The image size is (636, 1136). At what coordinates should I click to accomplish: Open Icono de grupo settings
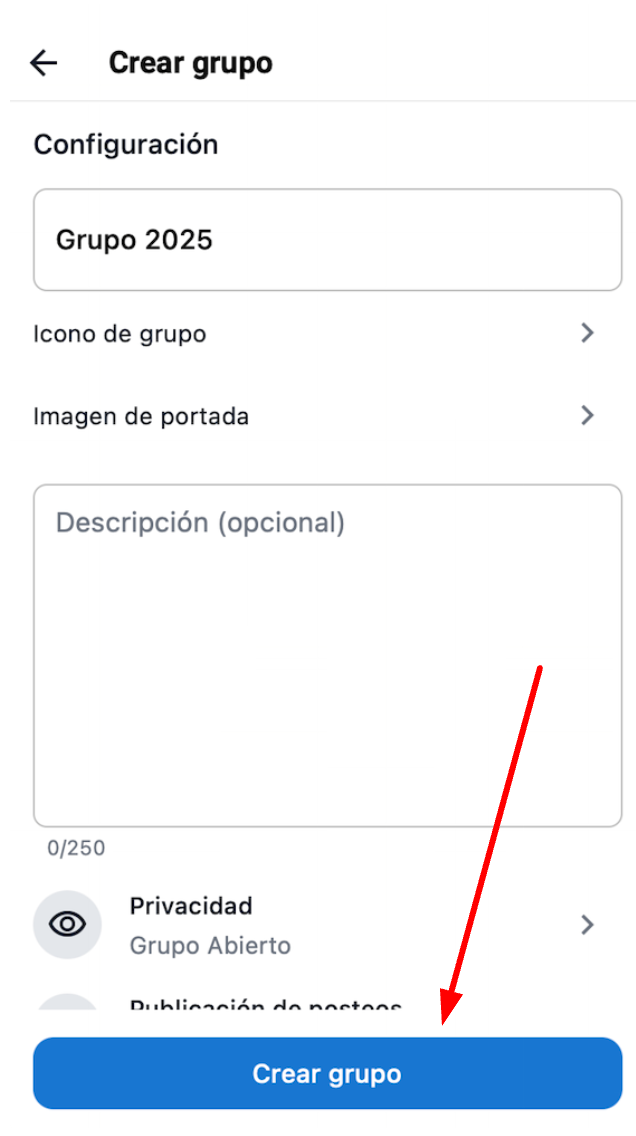pyautogui.click(x=315, y=333)
